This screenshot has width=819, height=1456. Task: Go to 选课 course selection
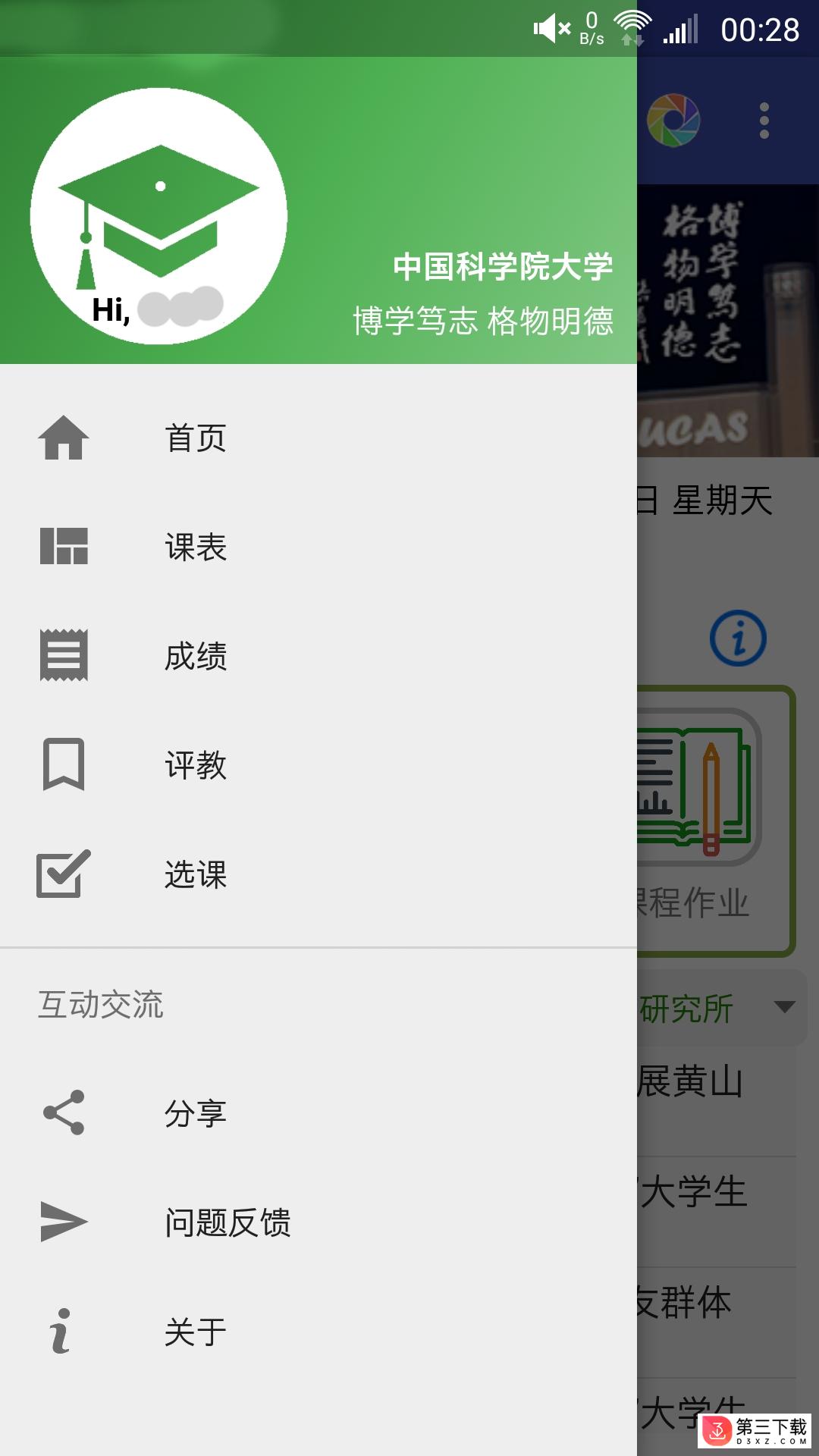tap(196, 874)
